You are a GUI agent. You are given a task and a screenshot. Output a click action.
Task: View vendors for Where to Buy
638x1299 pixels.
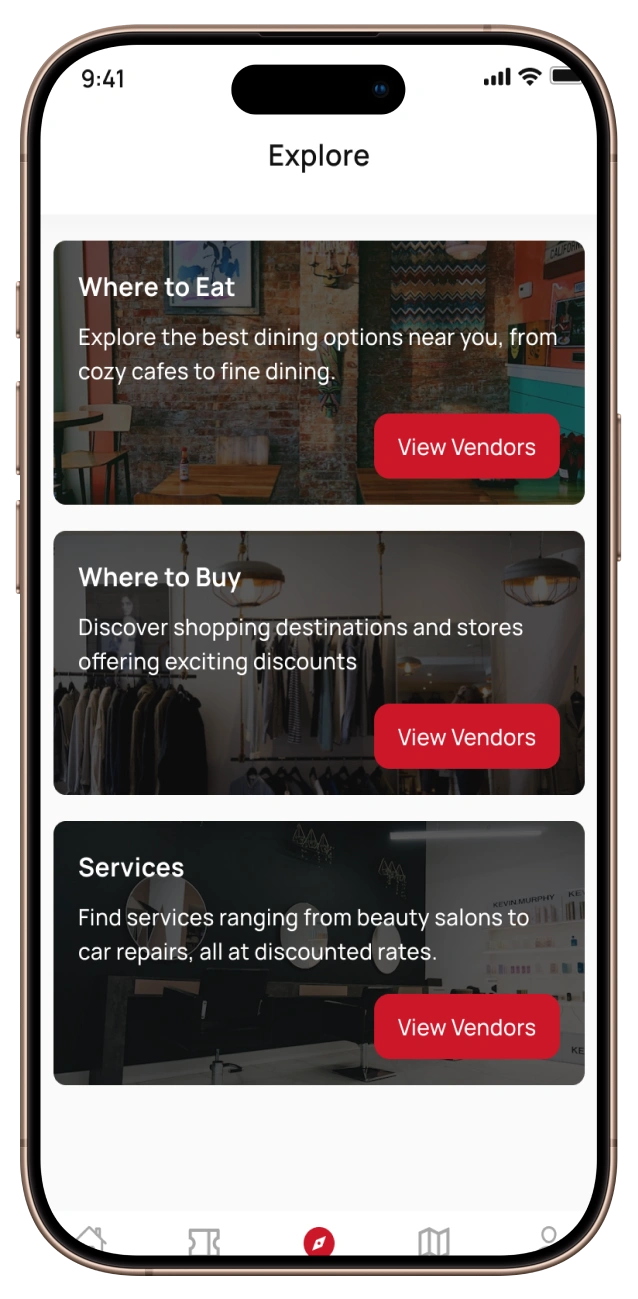(466, 737)
